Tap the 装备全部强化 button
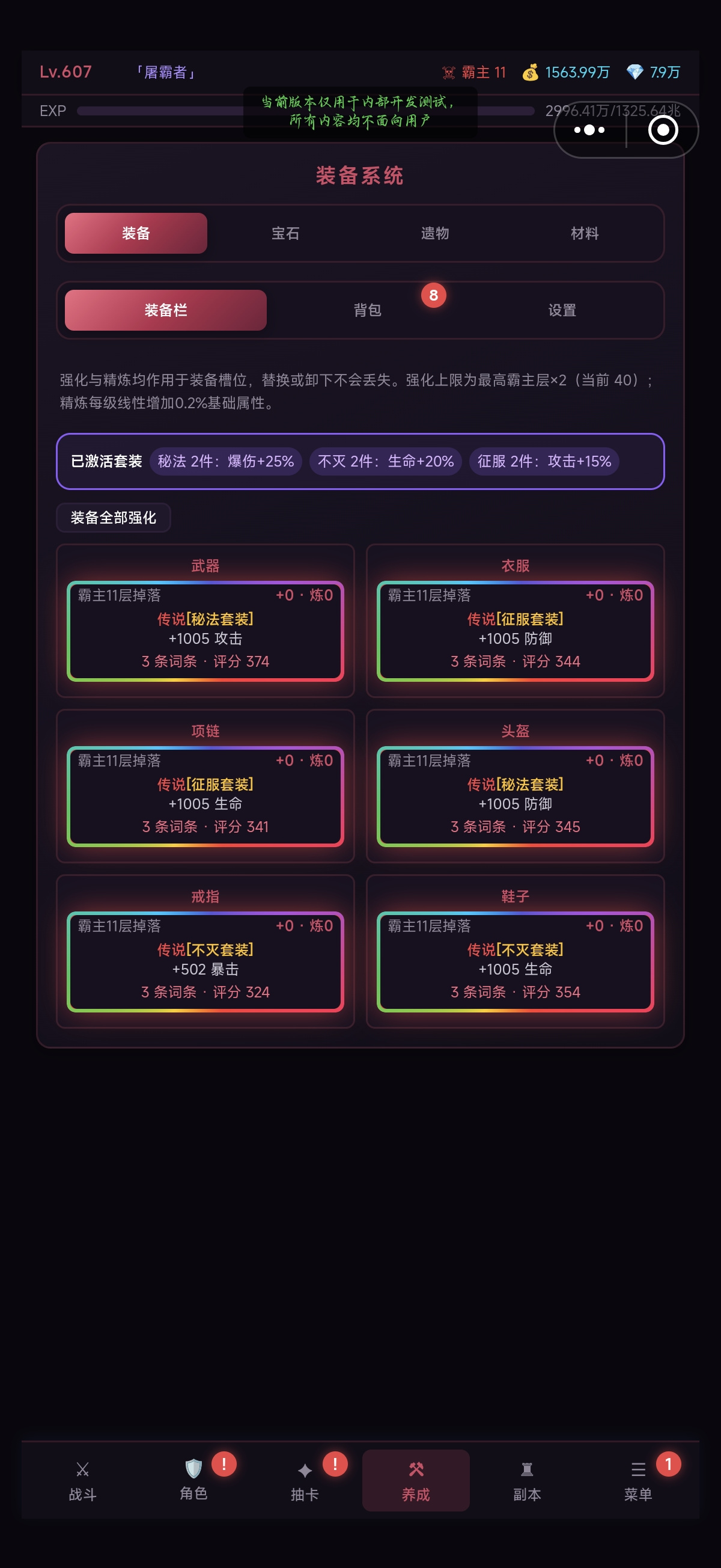The image size is (721, 1568). (113, 518)
